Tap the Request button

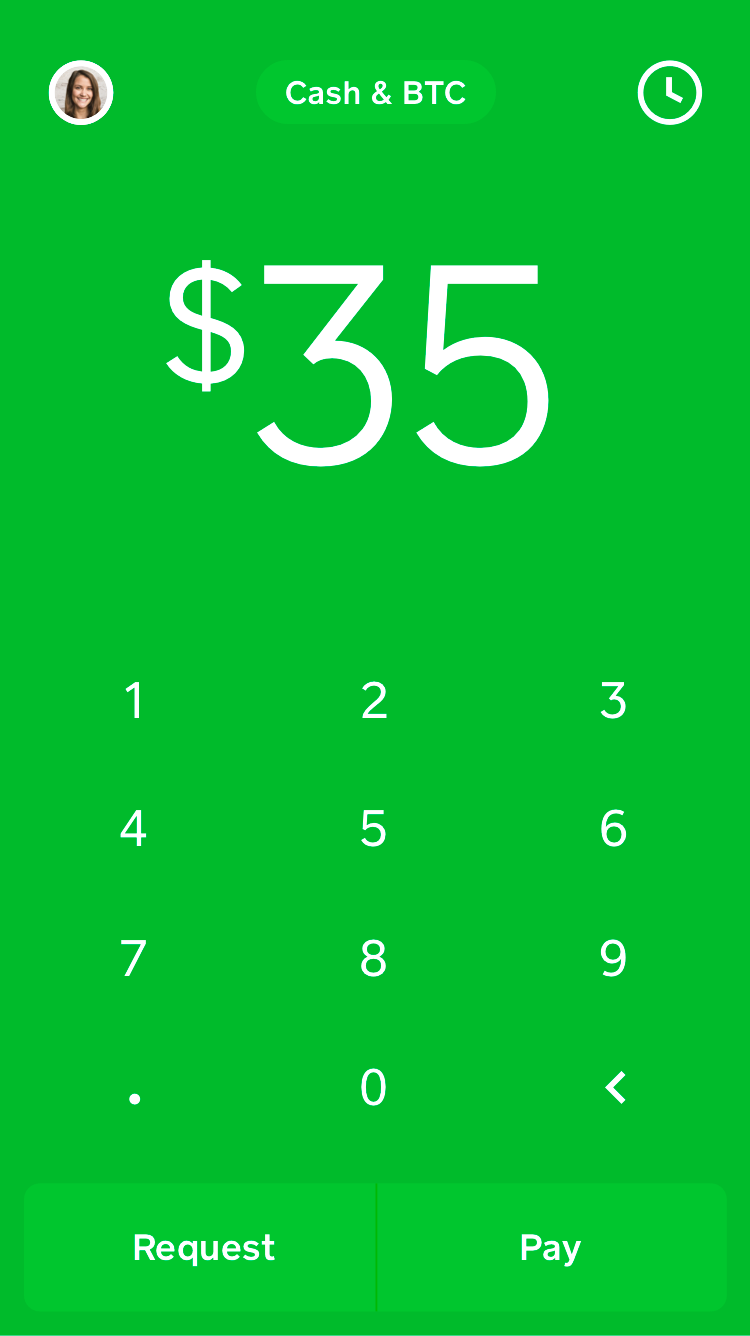point(203,1247)
